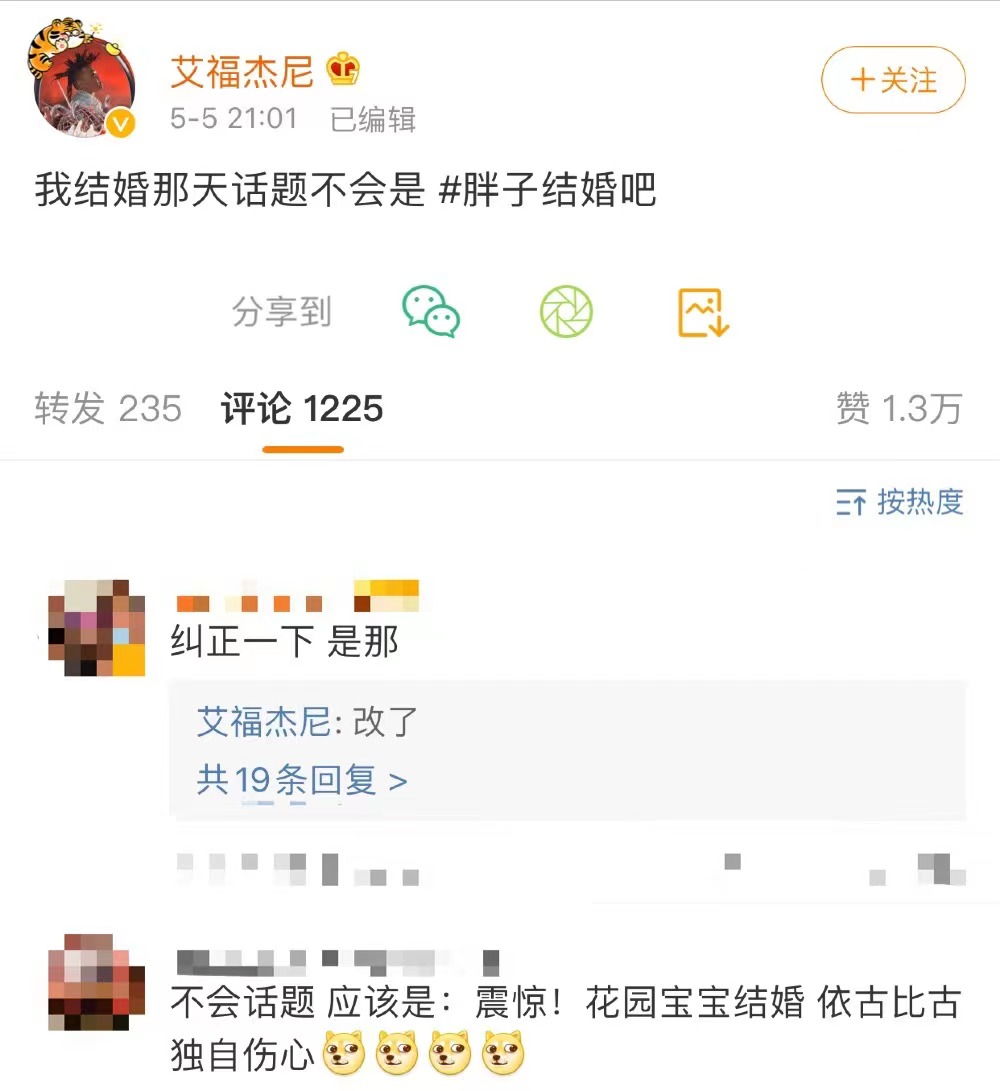Change comment sorting via 按热度

coord(899,502)
